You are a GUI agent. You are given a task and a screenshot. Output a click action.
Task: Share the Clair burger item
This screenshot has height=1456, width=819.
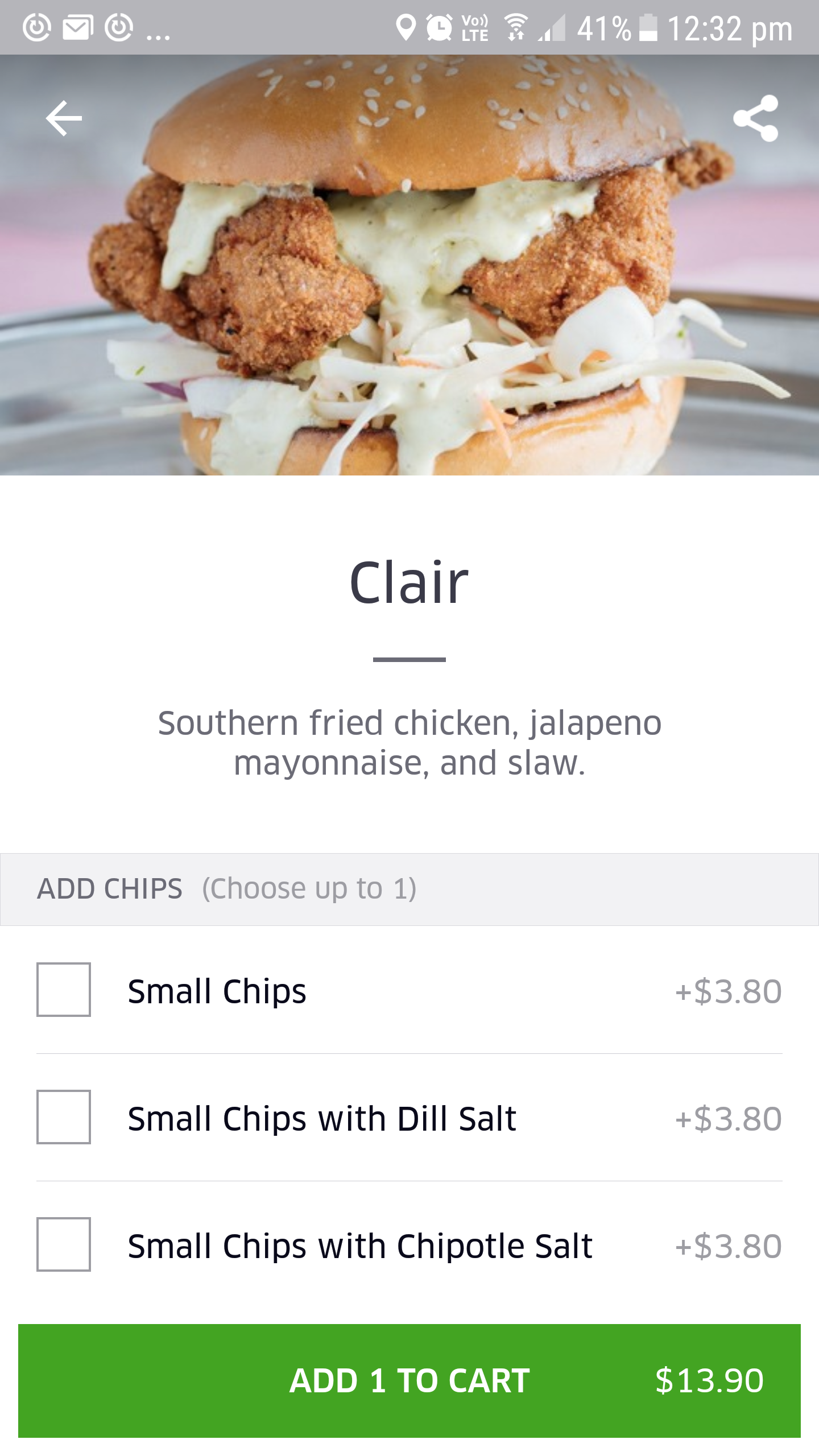pyautogui.click(x=755, y=118)
